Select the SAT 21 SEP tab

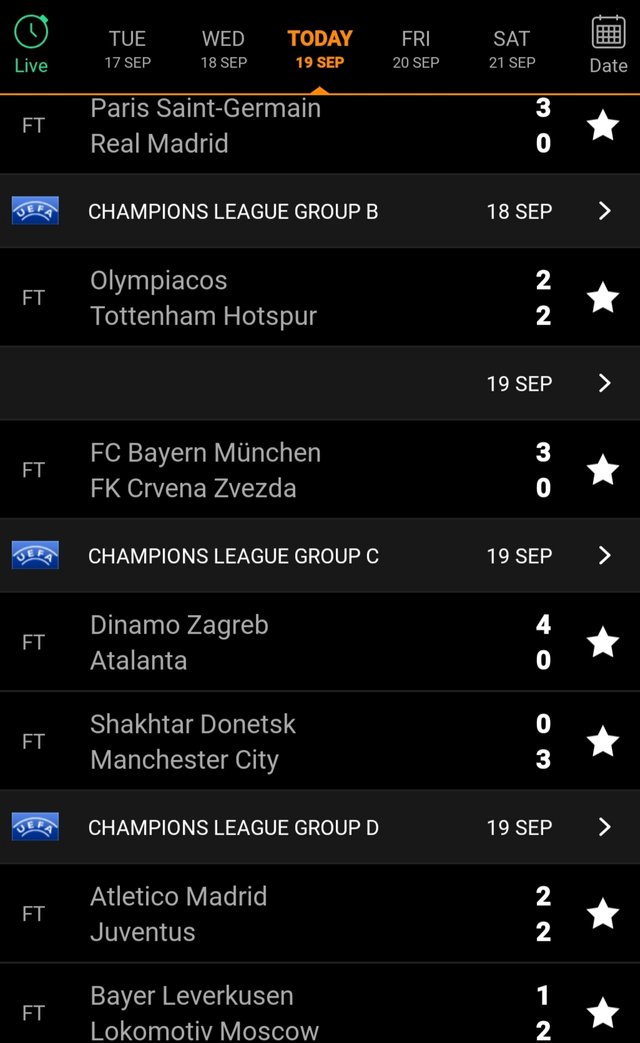click(512, 49)
